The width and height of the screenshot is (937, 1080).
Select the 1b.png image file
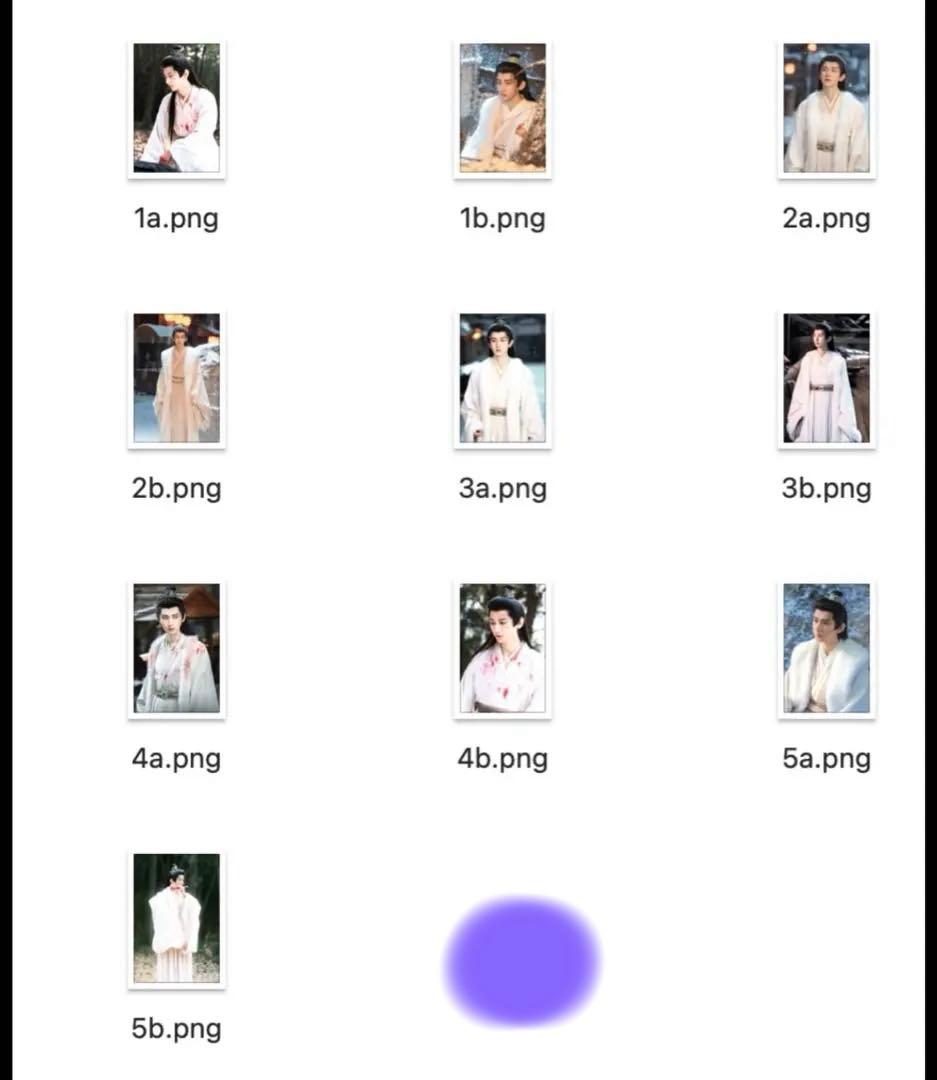click(x=502, y=108)
